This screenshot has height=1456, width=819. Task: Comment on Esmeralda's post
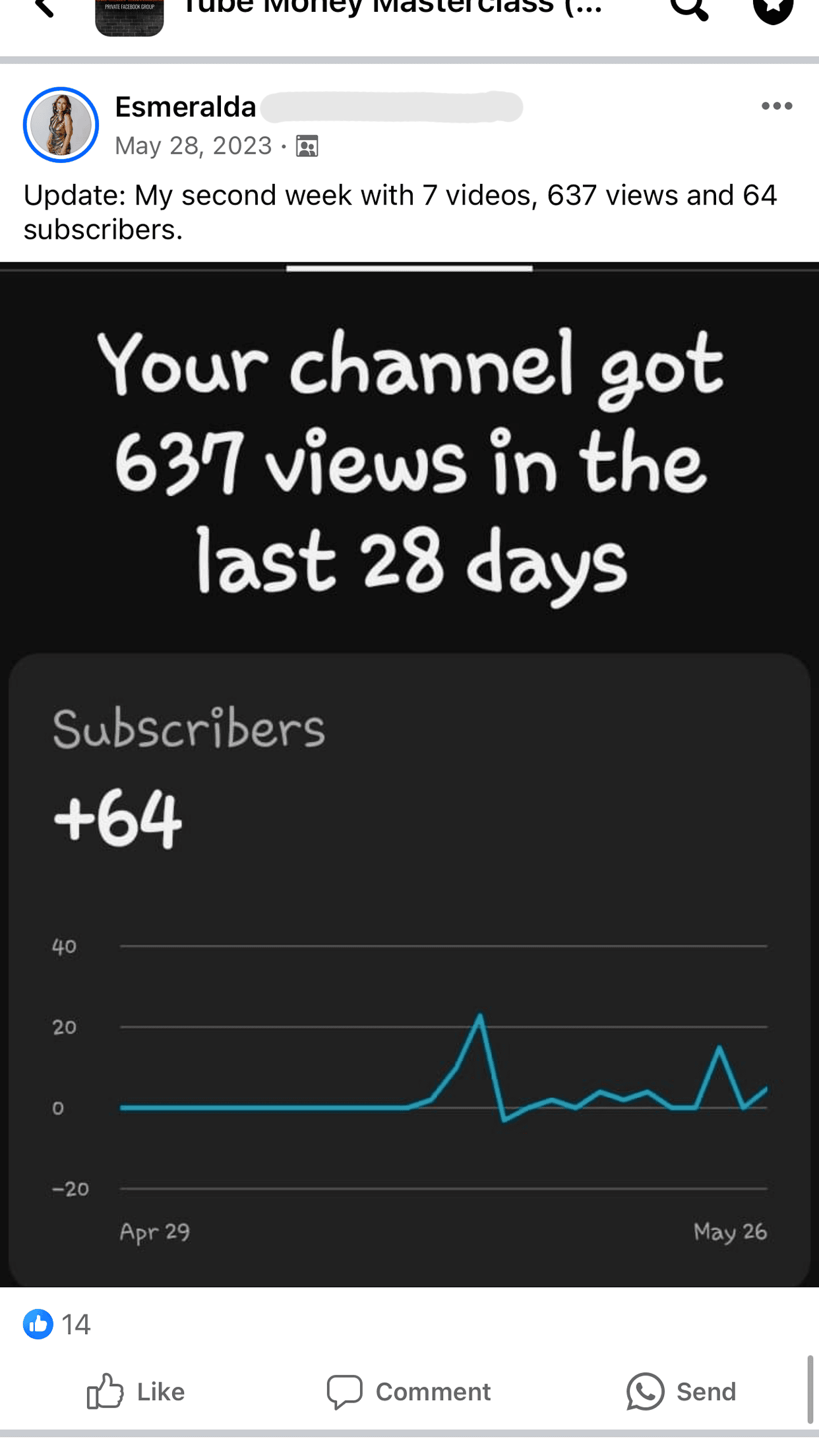pyautogui.click(x=409, y=1392)
